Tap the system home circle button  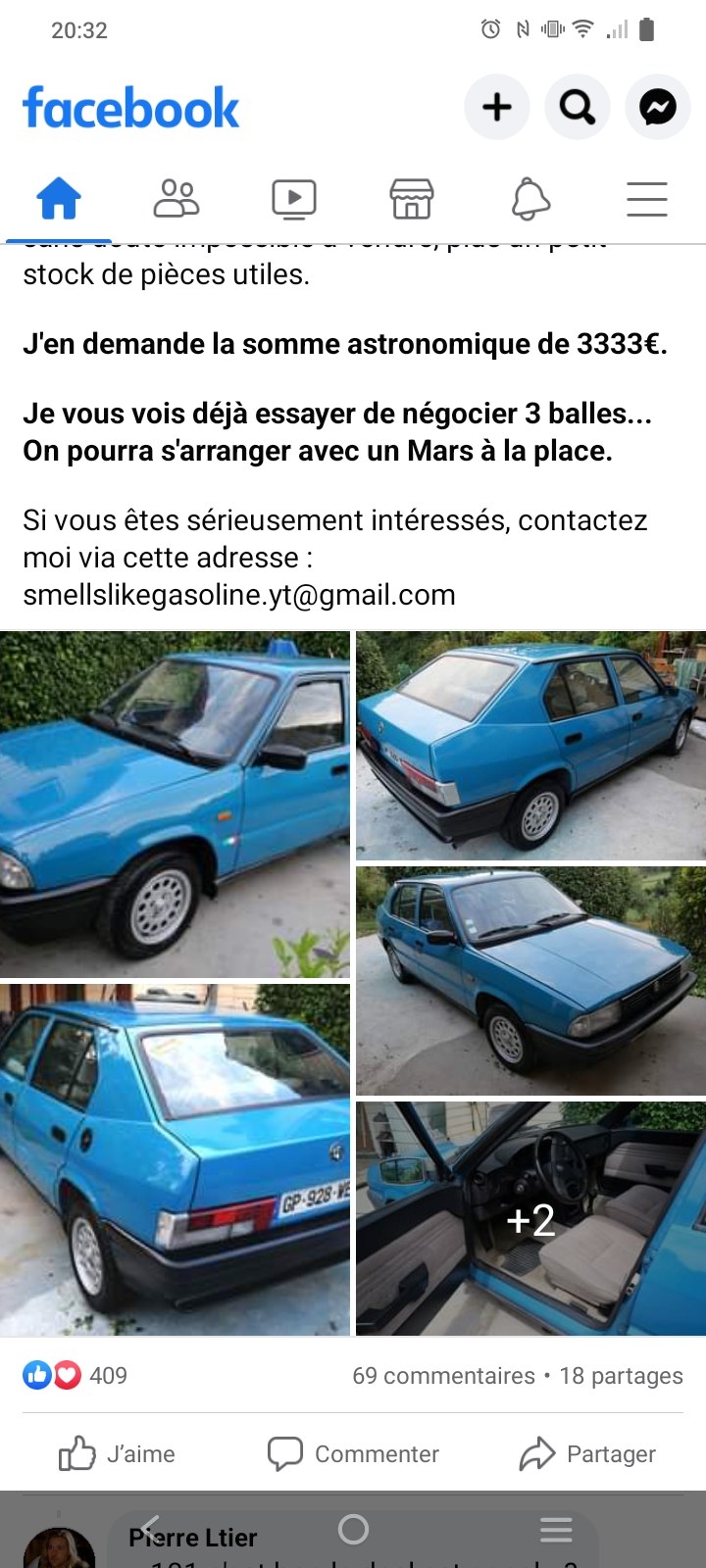pos(353,1529)
